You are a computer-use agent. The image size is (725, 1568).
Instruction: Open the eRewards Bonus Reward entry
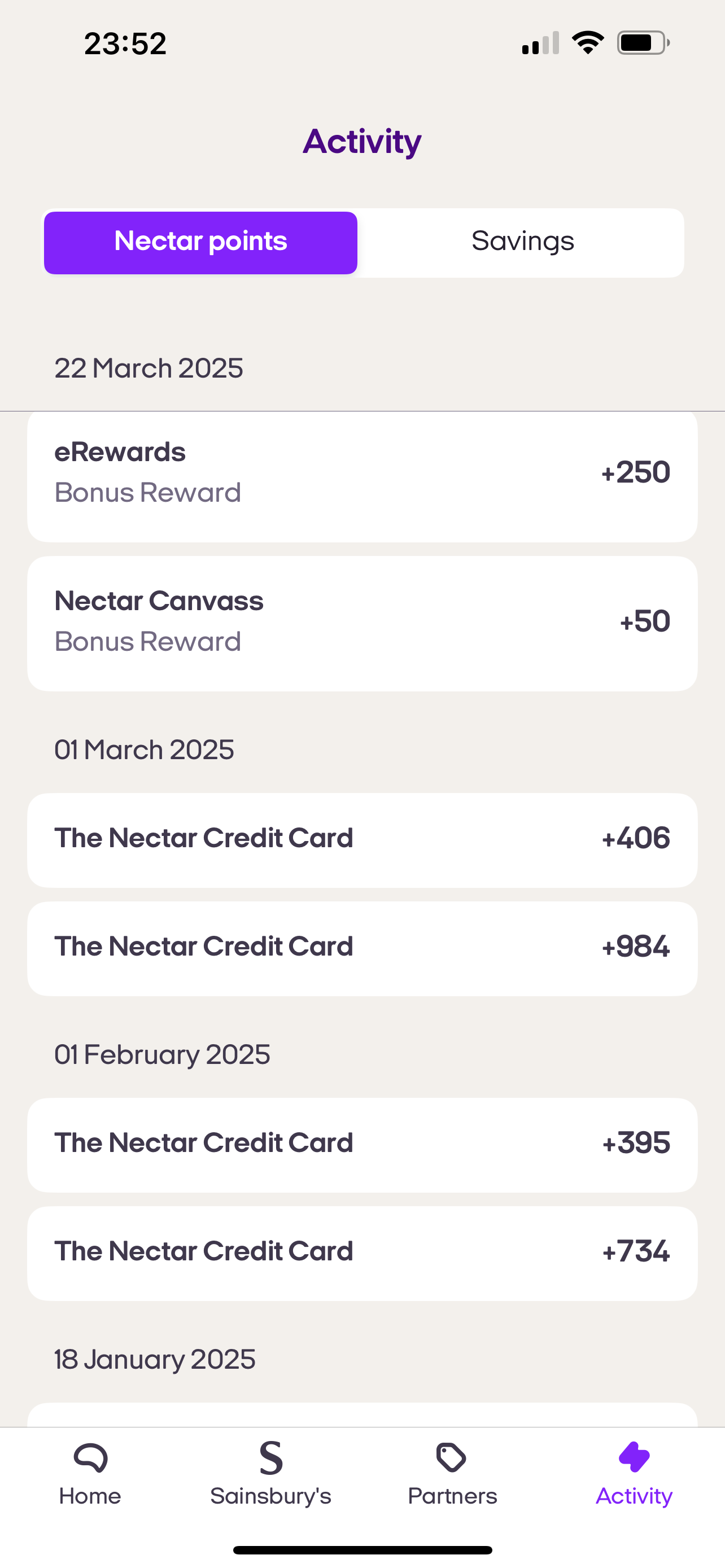[x=362, y=476]
